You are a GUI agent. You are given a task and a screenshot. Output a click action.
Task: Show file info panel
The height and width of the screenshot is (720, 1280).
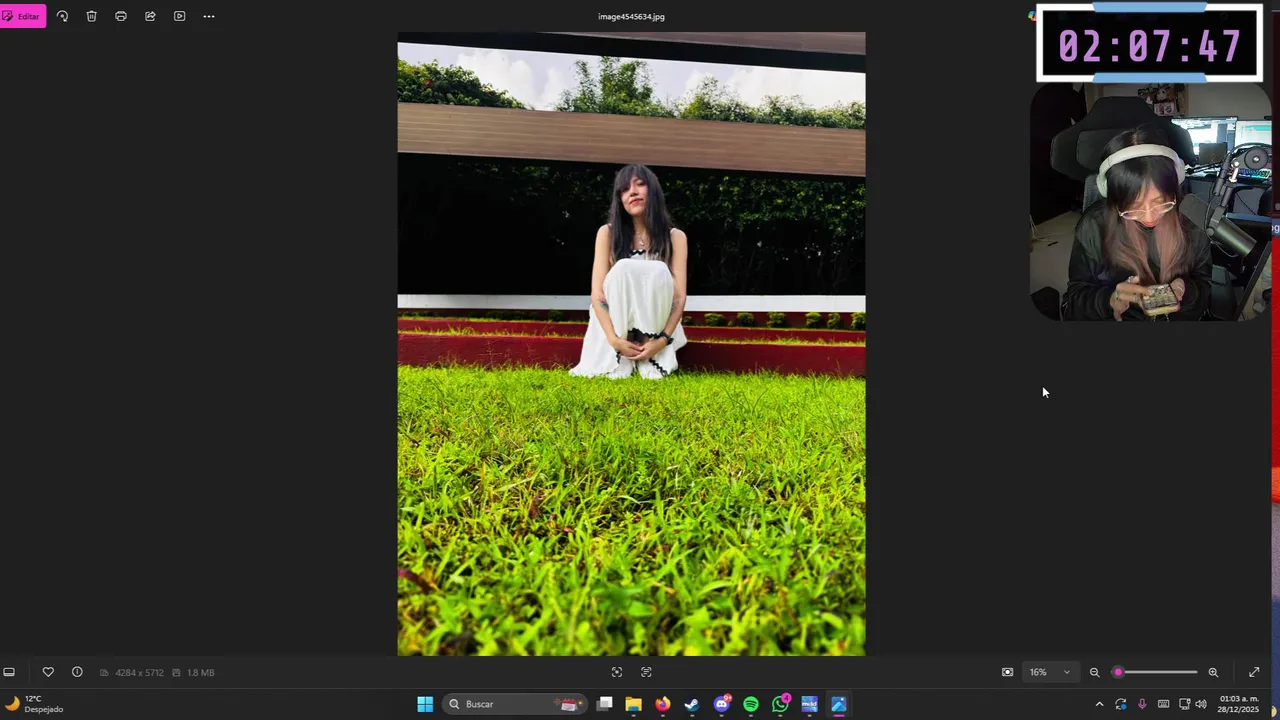(x=77, y=672)
